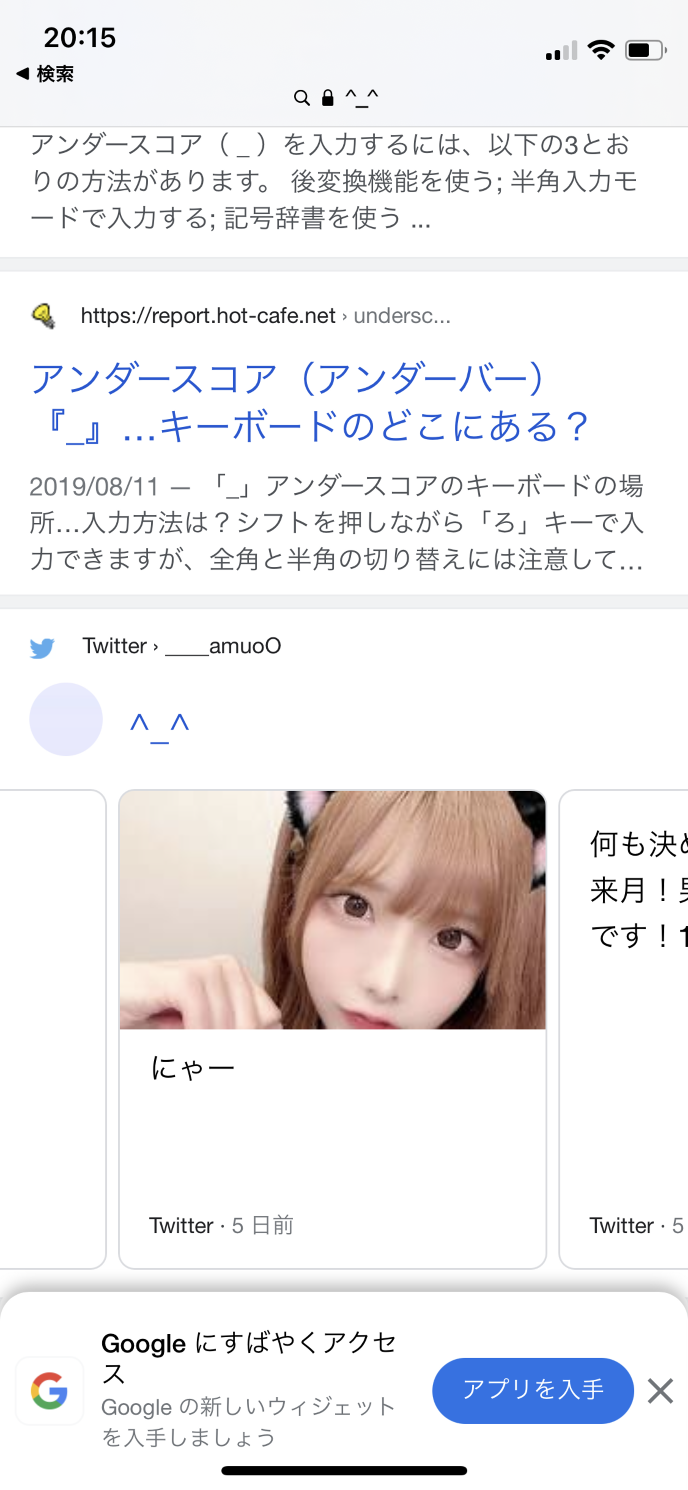This screenshot has width=688, height=1490.
Task: Dismiss the Google app banner
Action: (660, 1391)
